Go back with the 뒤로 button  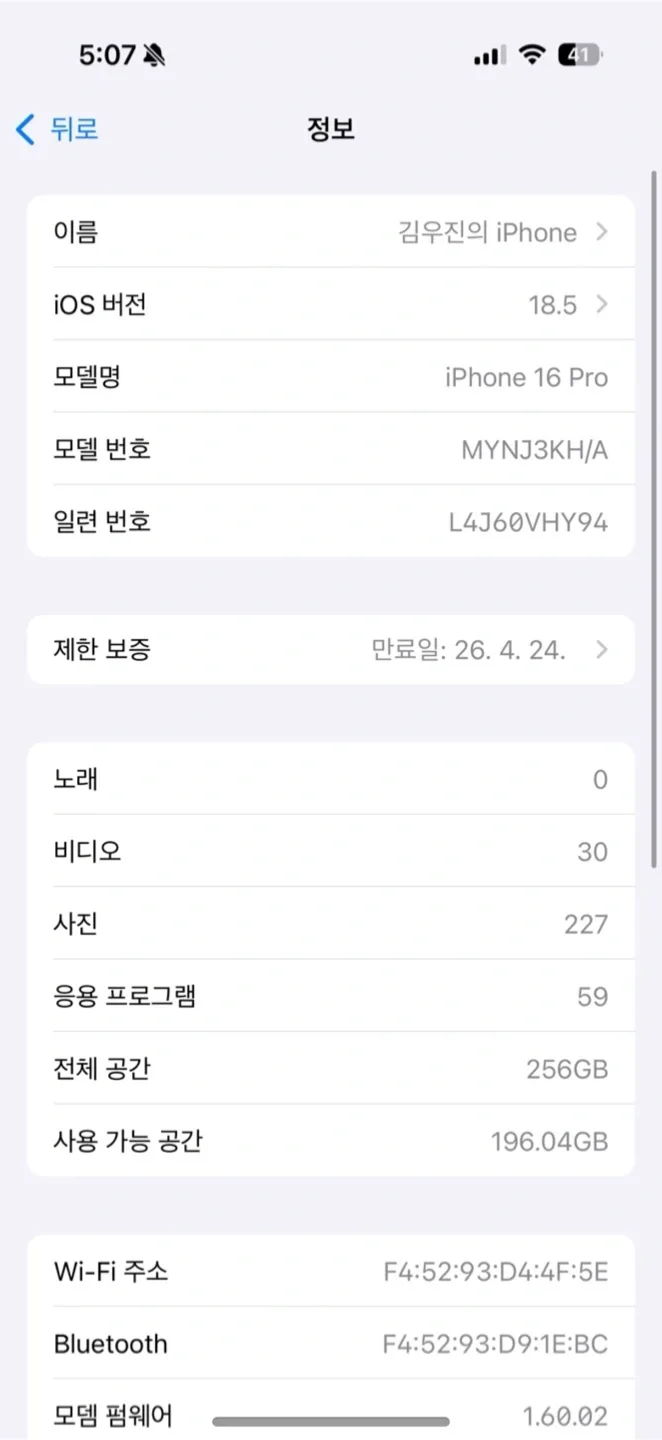click(x=57, y=129)
